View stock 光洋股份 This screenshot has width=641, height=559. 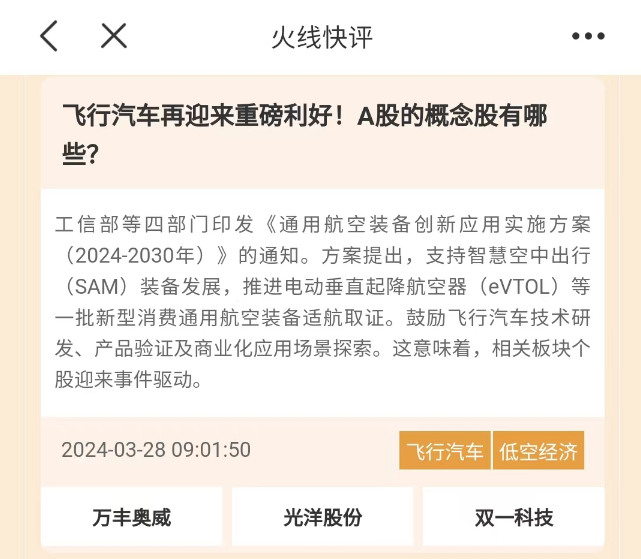[322, 517]
